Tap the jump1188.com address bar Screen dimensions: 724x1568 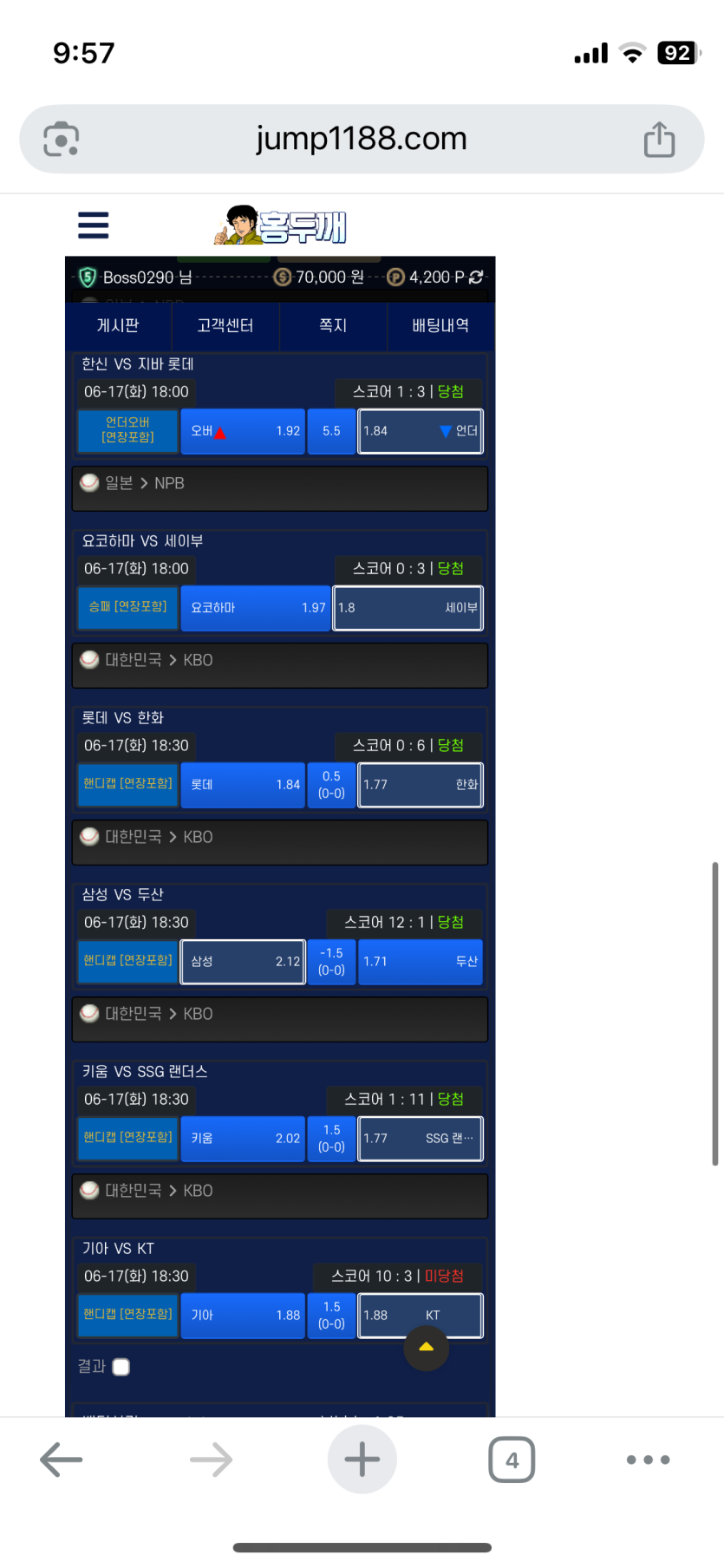(362, 139)
